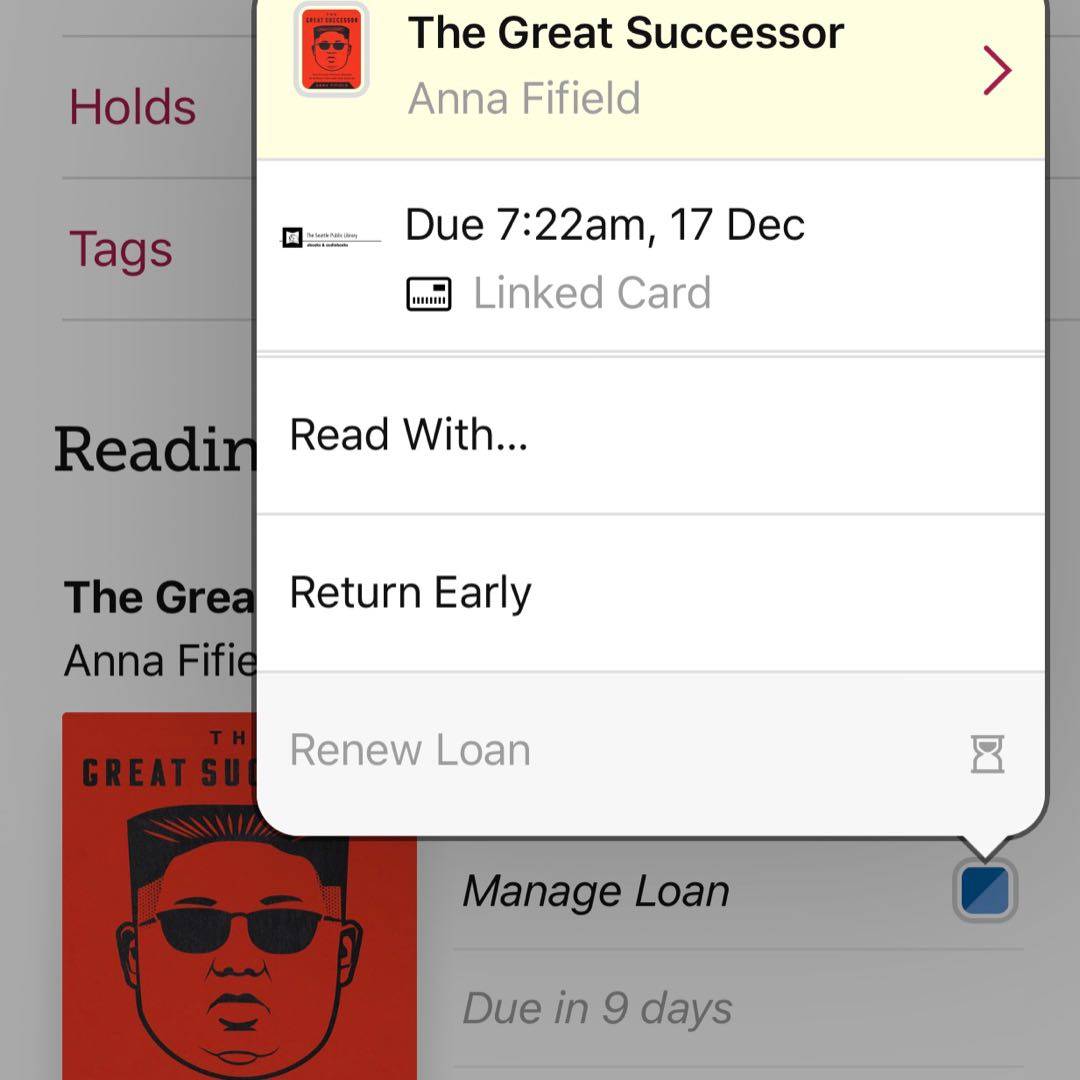Choose the Read With... option
The image size is (1080, 1080).
[x=650, y=436]
